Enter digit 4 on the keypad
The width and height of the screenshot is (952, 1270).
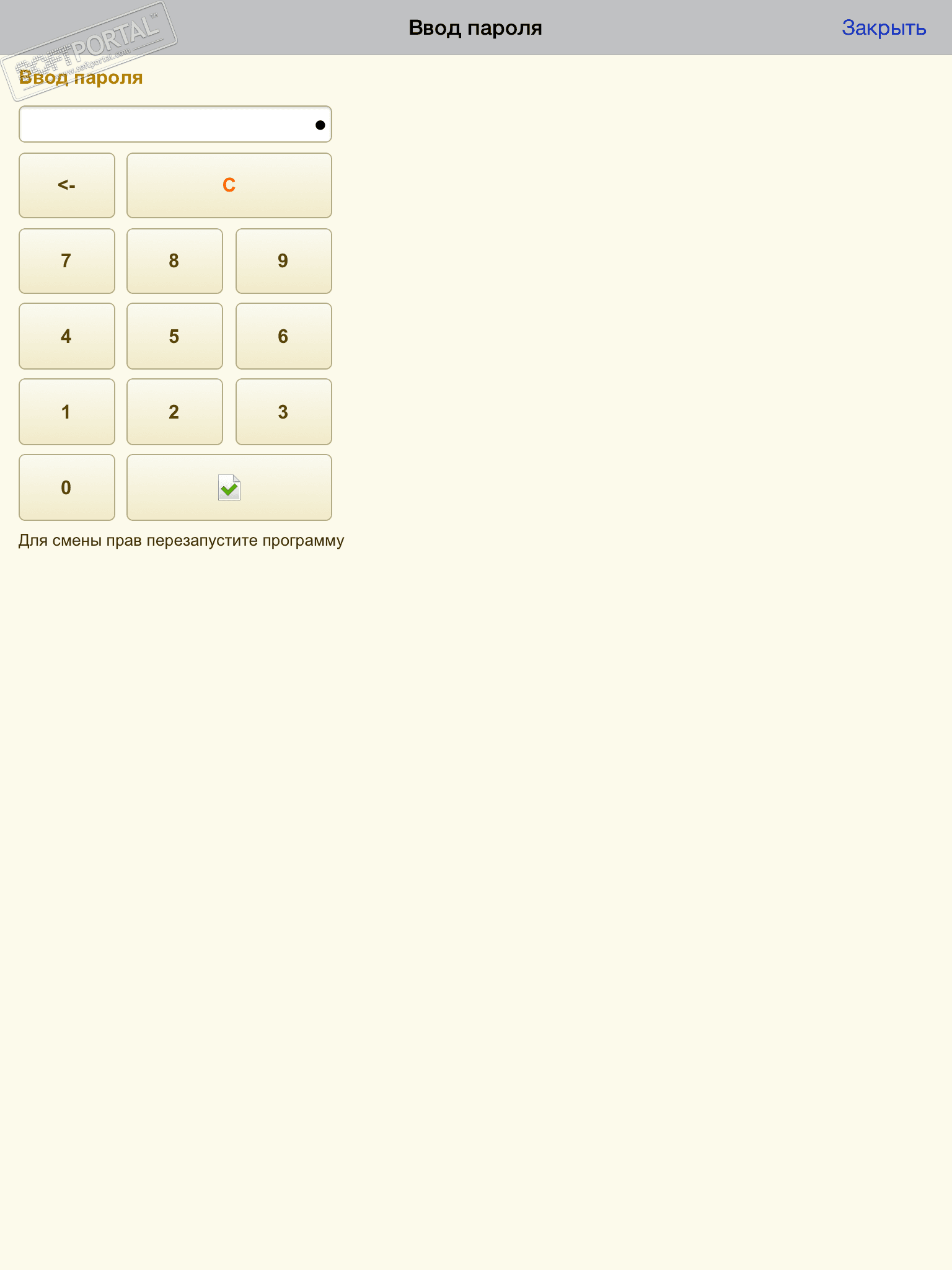tap(67, 336)
